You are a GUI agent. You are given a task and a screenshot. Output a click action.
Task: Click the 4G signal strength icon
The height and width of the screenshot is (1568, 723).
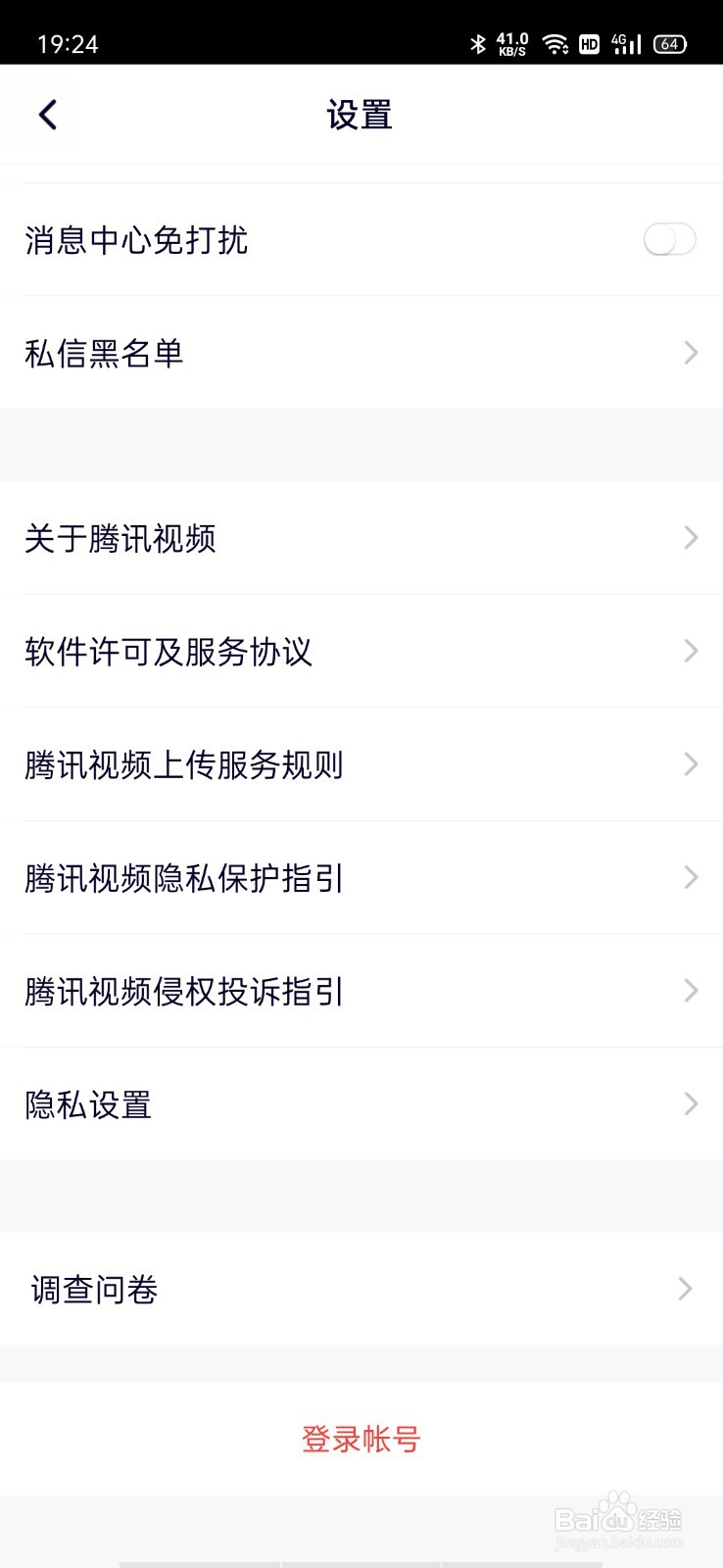[x=625, y=43]
